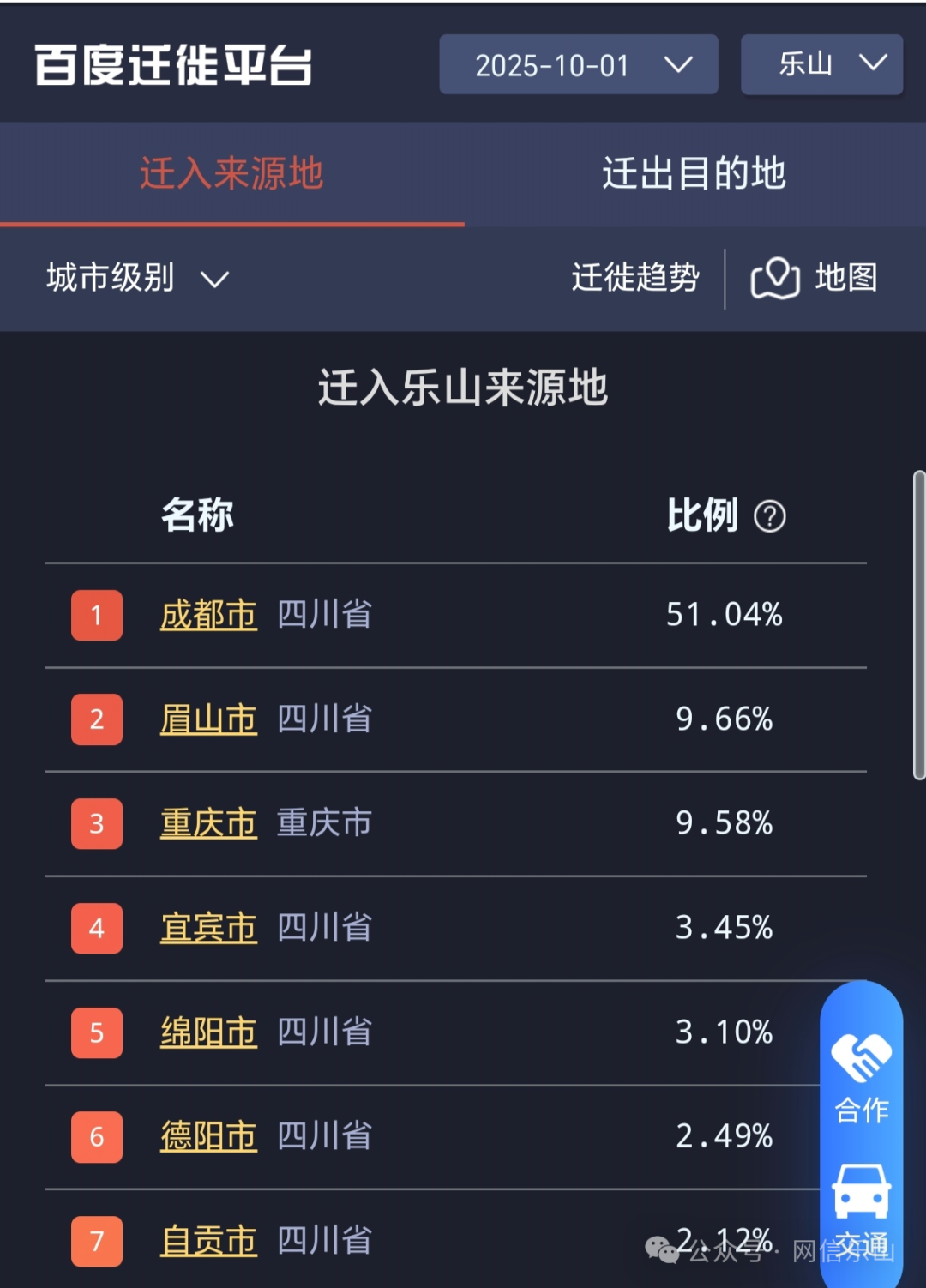Switch to the 迁出目的地 tab
Screen dimensions: 926x1288
[694, 173]
